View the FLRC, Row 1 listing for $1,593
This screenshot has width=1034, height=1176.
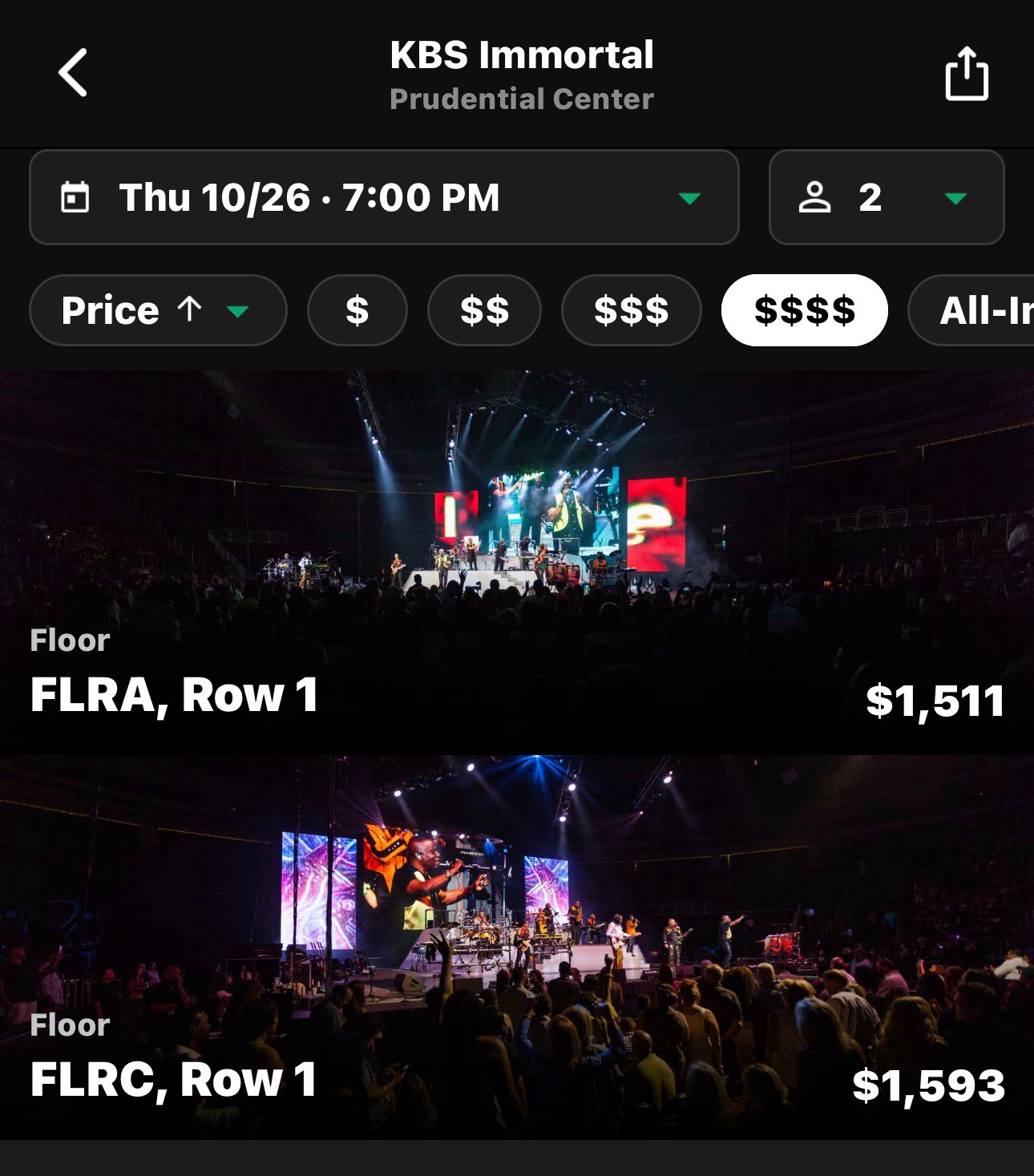(x=517, y=946)
